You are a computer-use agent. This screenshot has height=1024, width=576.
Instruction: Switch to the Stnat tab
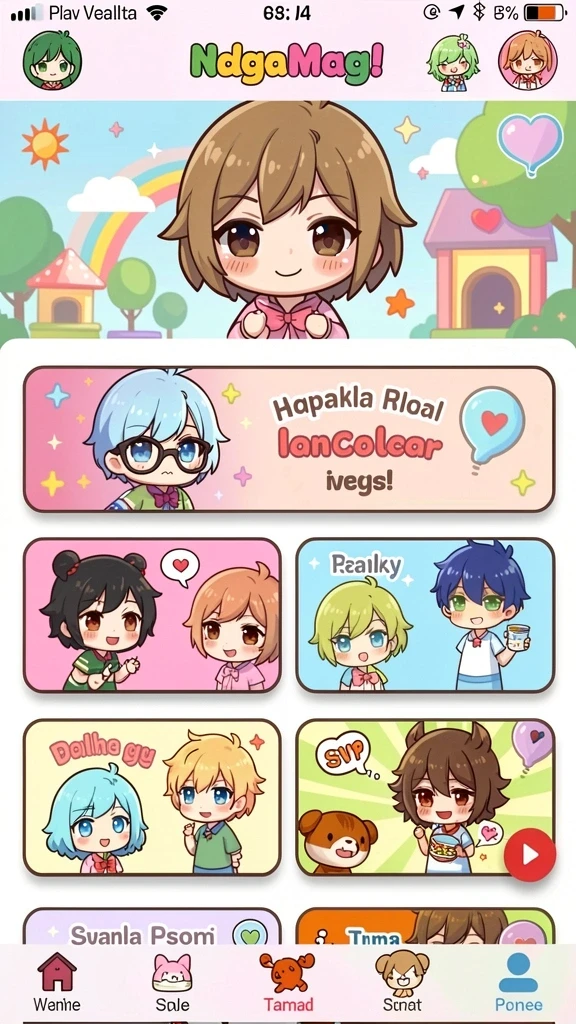pyautogui.click(x=402, y=981)
